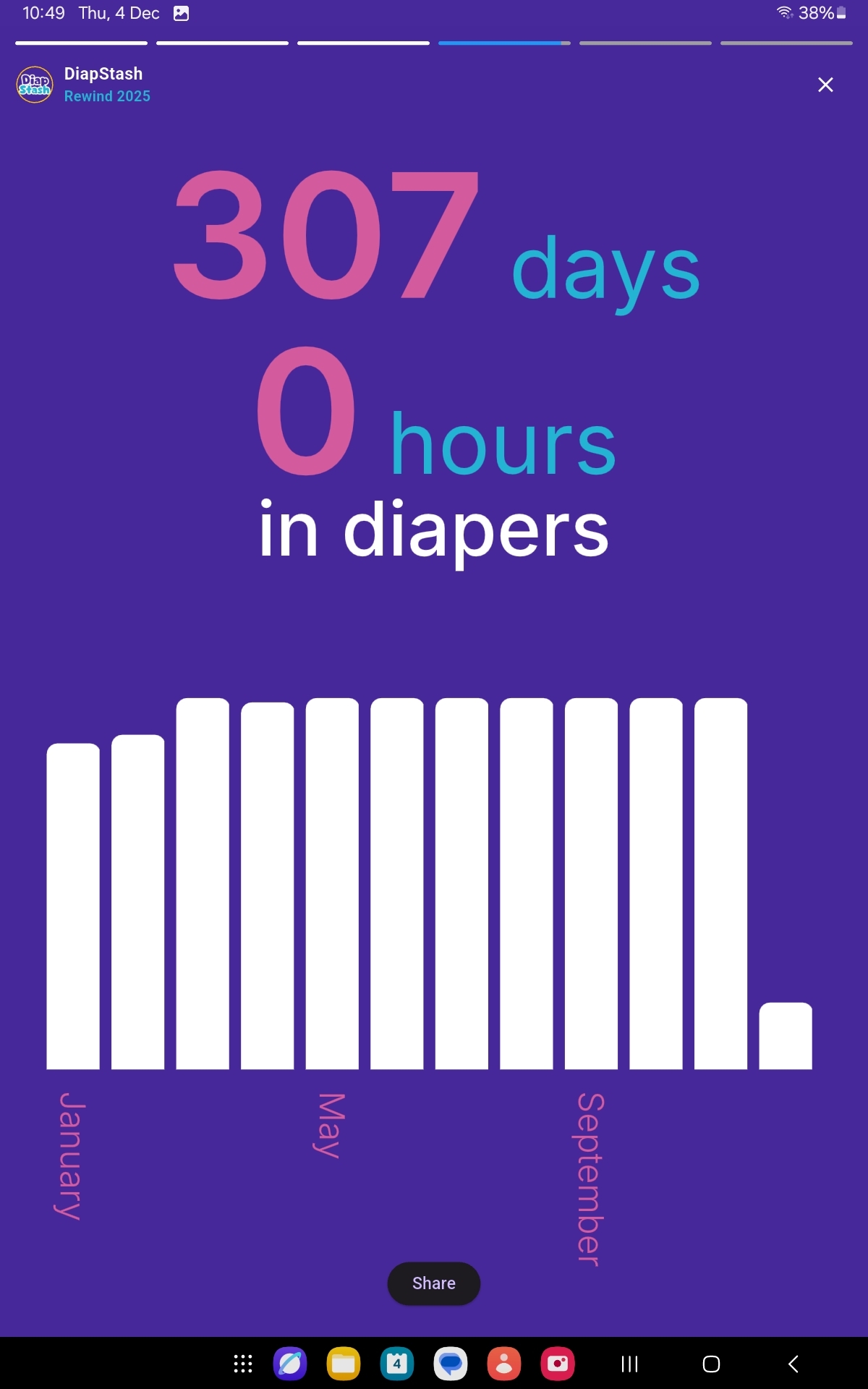Launch the yellow files app in taskbar
Image resolution: width=868 pixels, height=1389 pixels.
pyautogui.click(x=344, y=1364)
